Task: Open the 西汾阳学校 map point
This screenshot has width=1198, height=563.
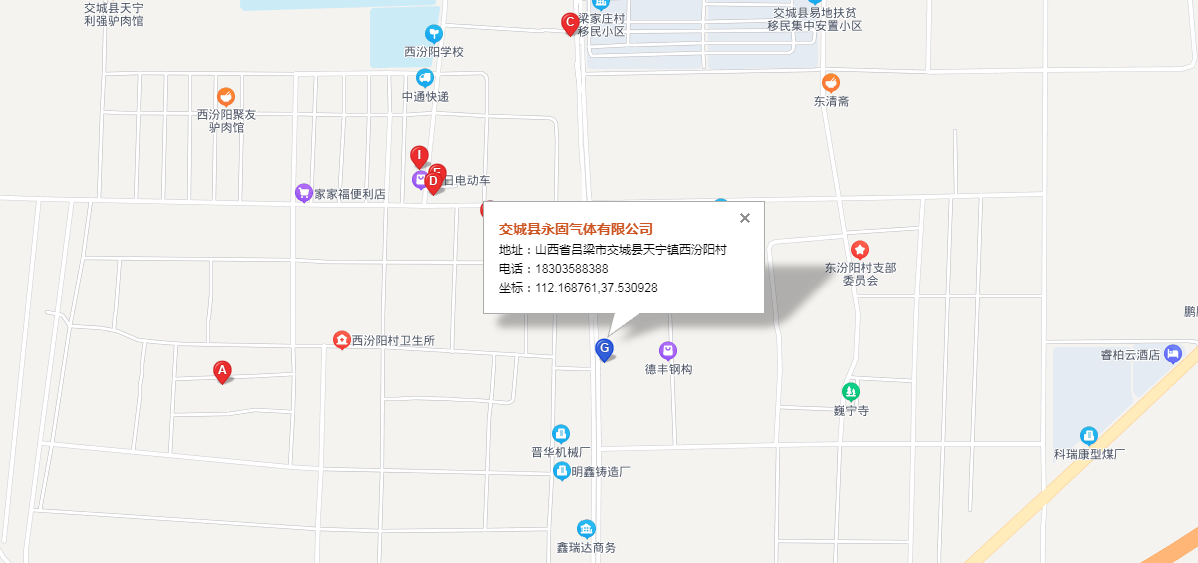Action: point(433,34)
